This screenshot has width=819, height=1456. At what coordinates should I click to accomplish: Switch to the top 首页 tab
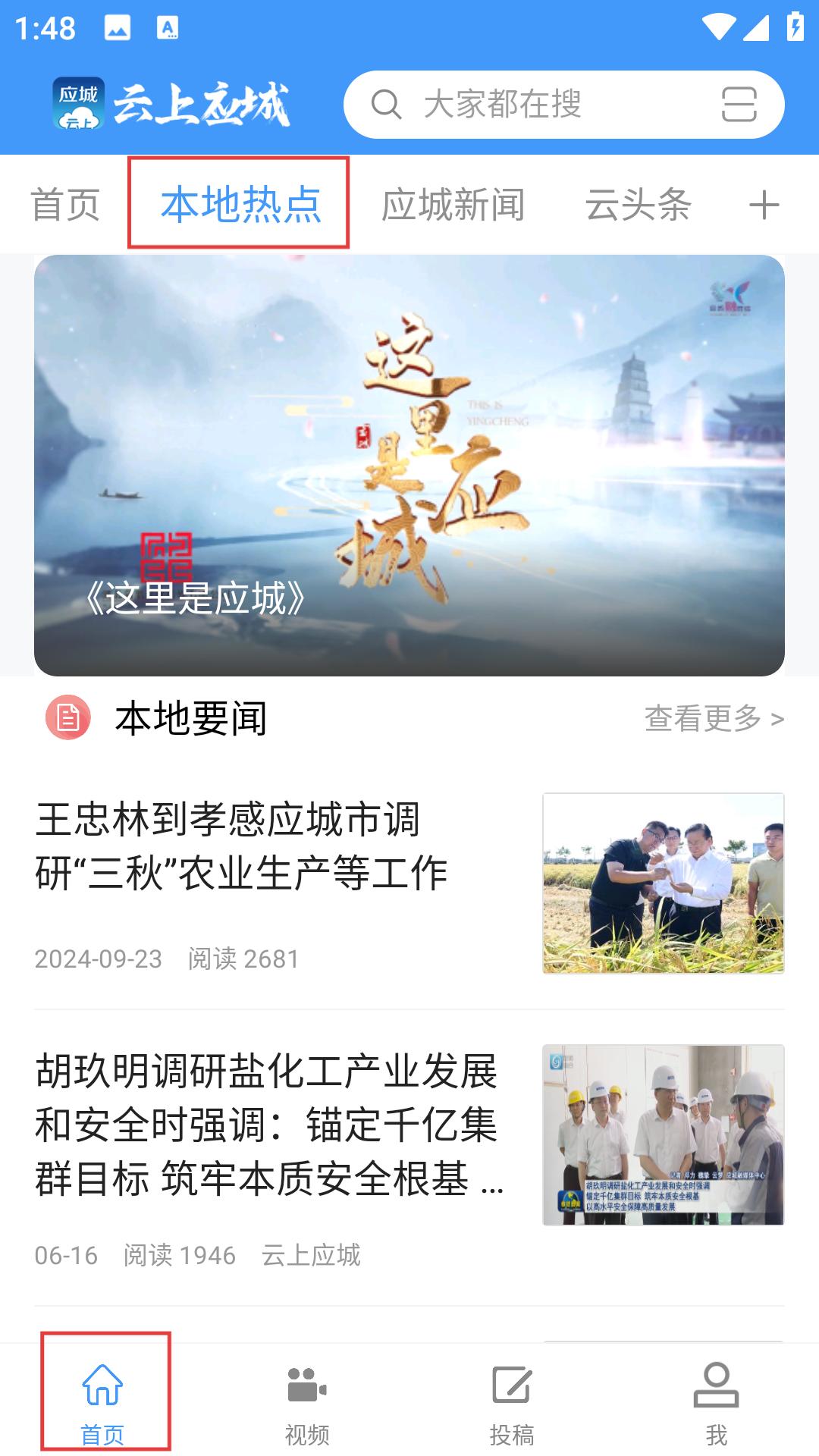coord(65,205)
